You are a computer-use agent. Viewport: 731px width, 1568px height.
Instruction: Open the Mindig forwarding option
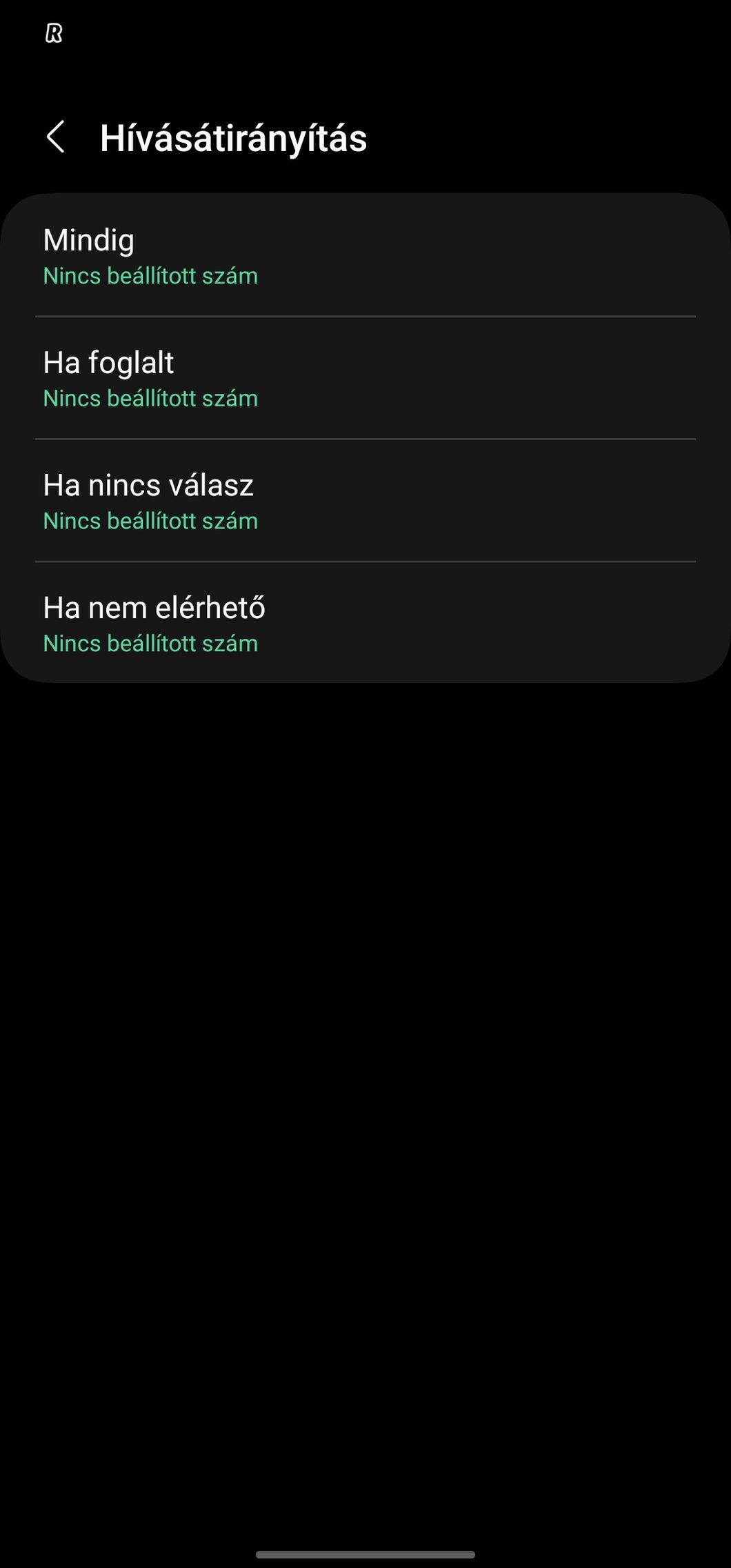tap(365, 256)
